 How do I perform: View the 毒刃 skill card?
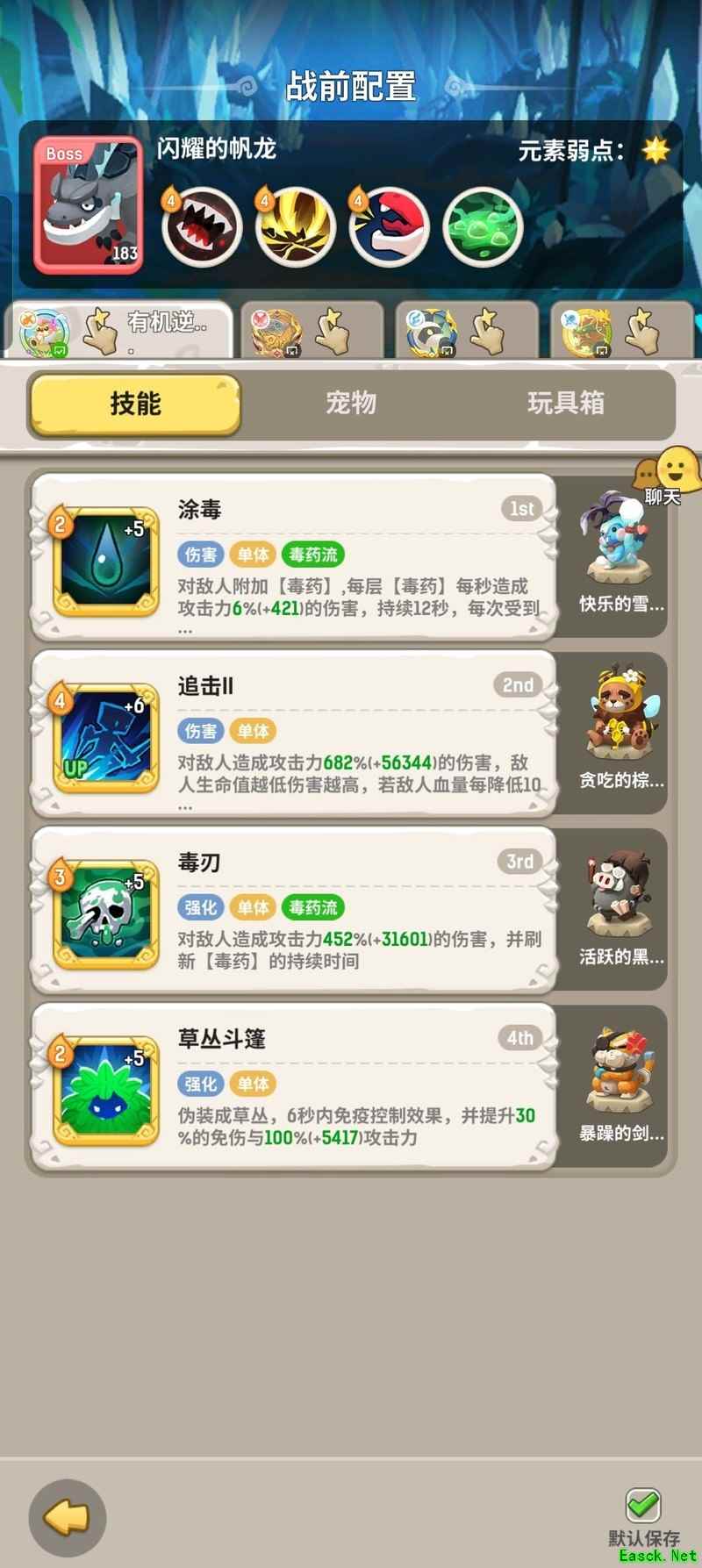(294, 911)
